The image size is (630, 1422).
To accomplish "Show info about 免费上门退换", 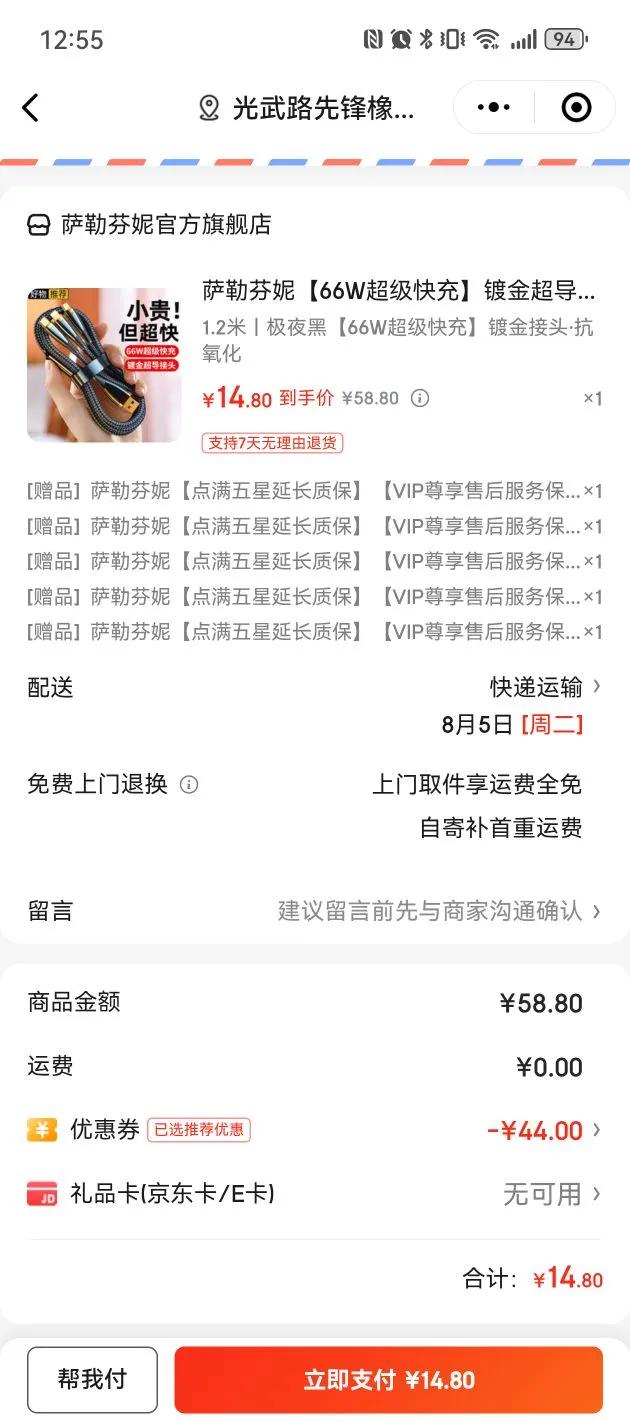I will [x=189, y=785].
